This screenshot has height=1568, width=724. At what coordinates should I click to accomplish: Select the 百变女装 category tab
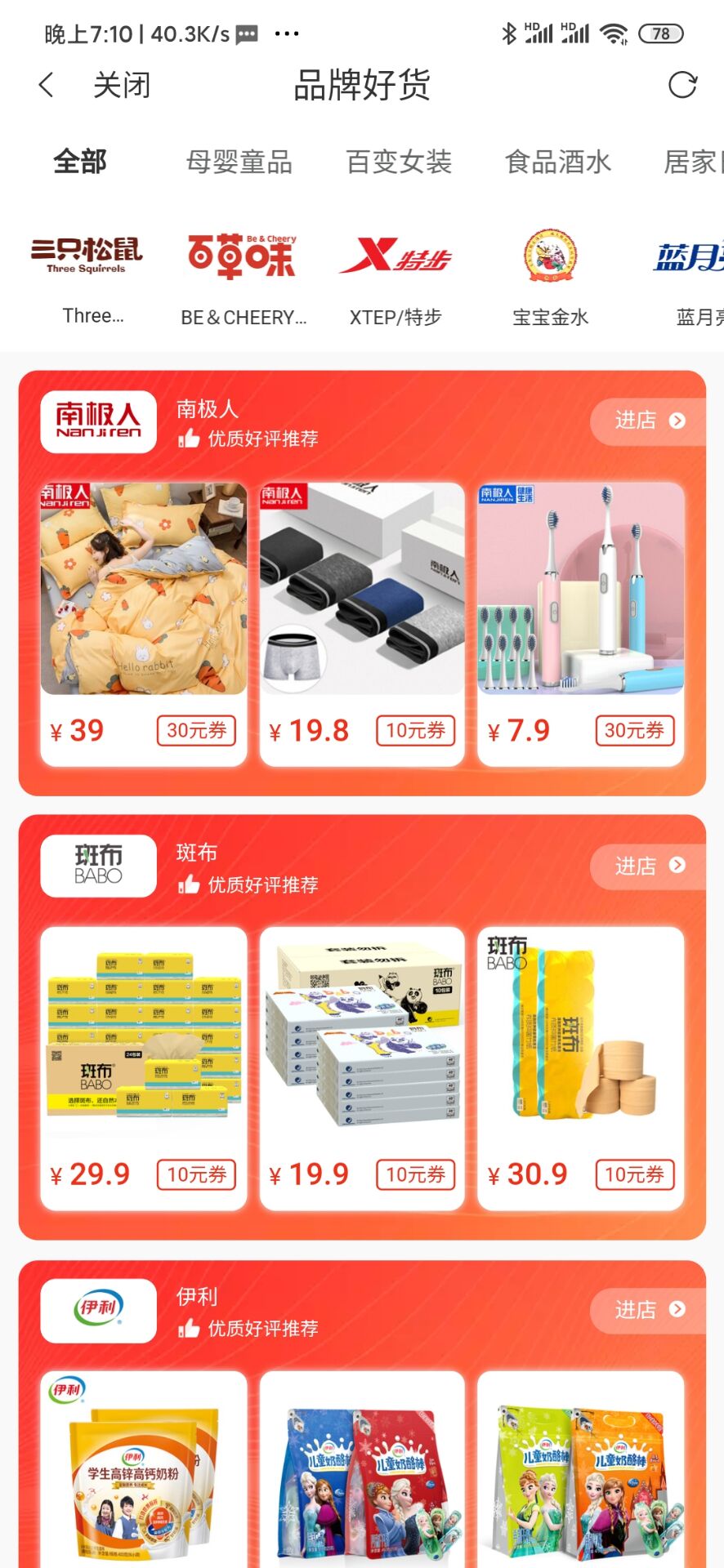coord(399,162)
